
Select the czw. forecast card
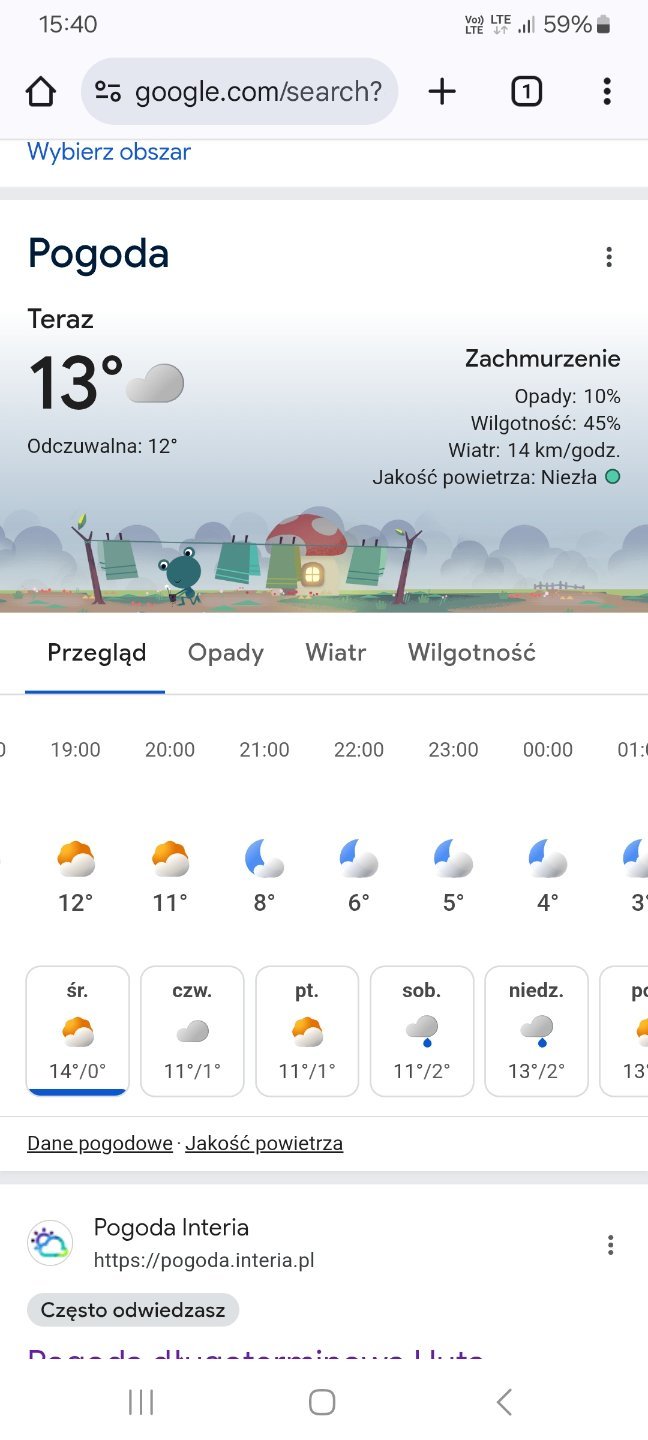coord(192,1031)
